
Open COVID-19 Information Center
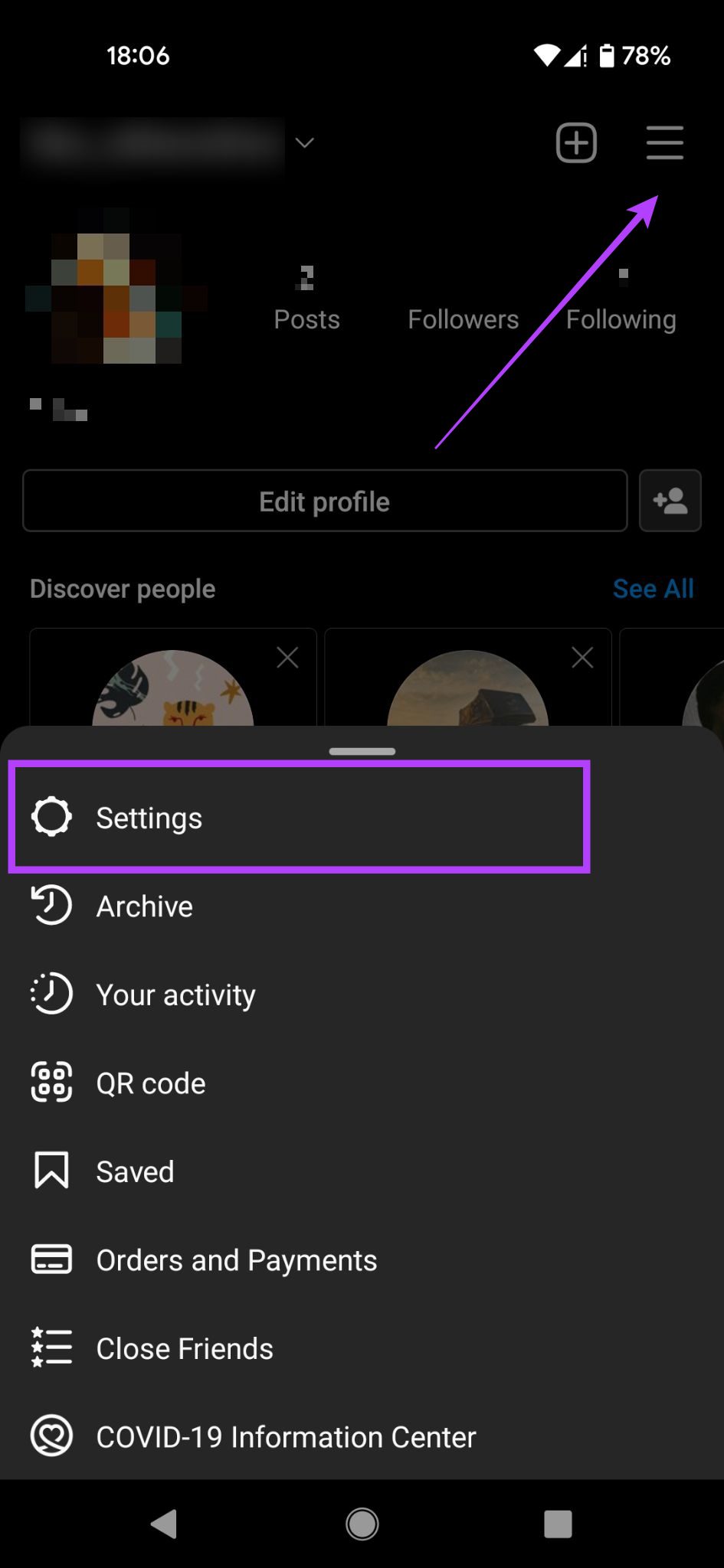(285, 1437)
